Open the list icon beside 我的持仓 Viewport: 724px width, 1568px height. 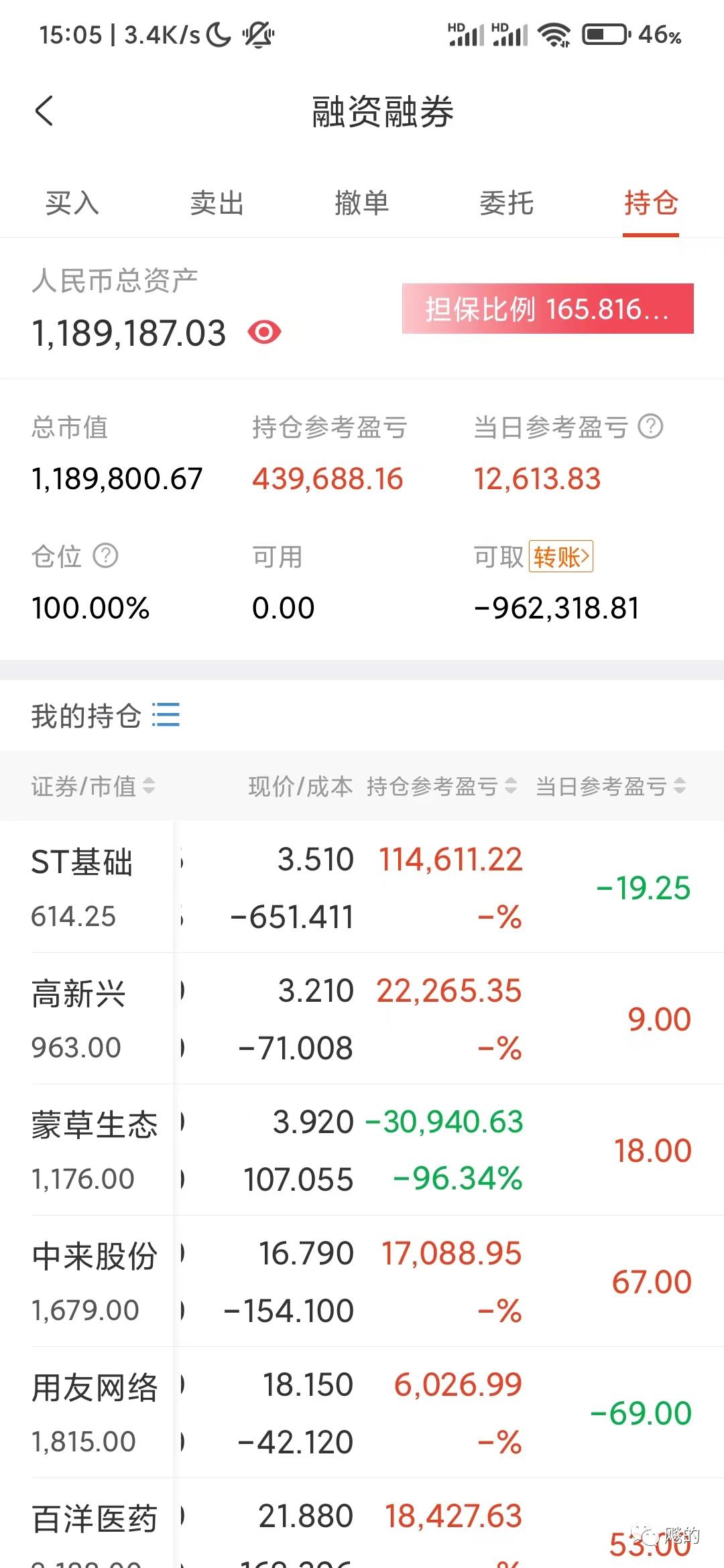click(x=166, y=715)
